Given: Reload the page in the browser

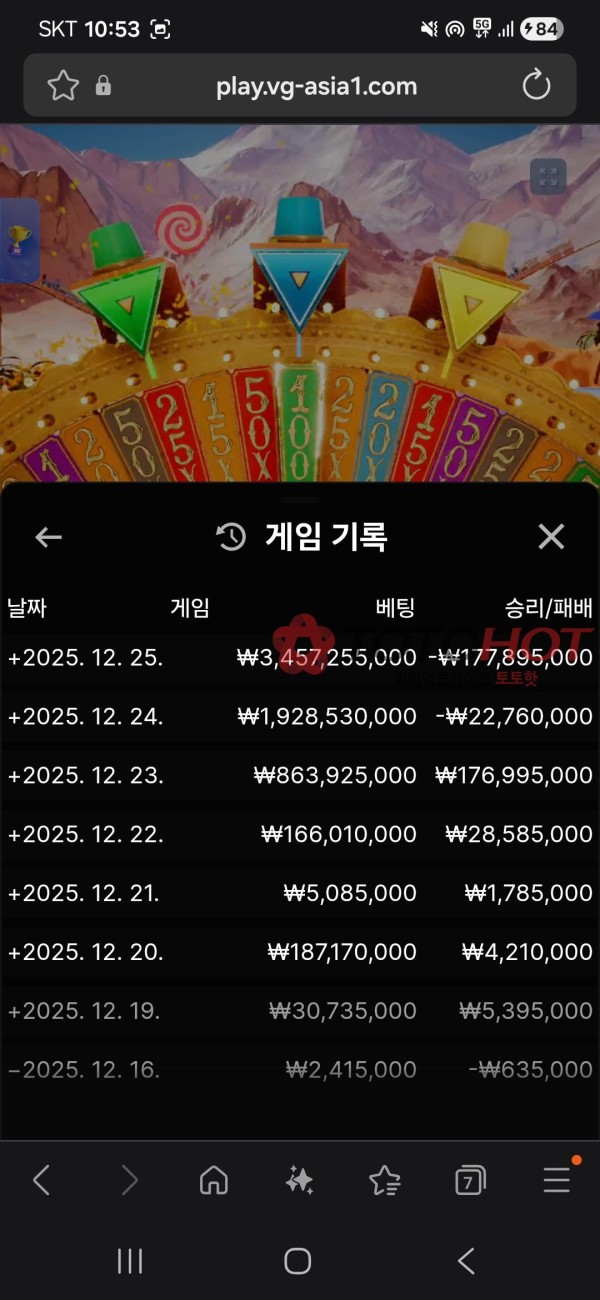Looking at the screenshot, I should point(537,86).
